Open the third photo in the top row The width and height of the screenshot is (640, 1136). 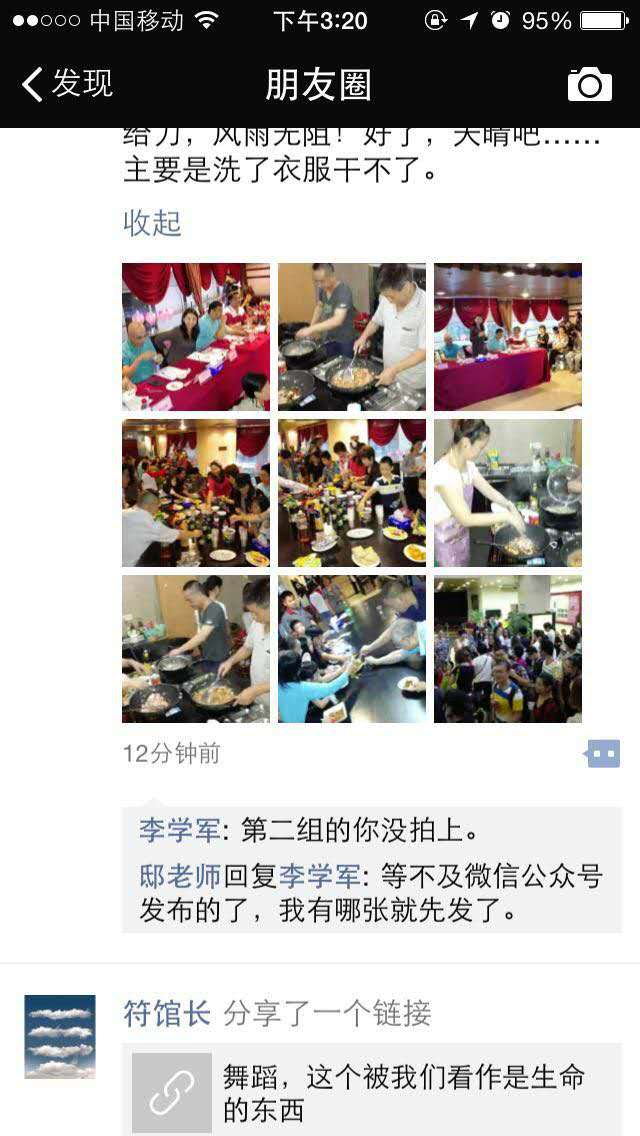pos(508,337)
